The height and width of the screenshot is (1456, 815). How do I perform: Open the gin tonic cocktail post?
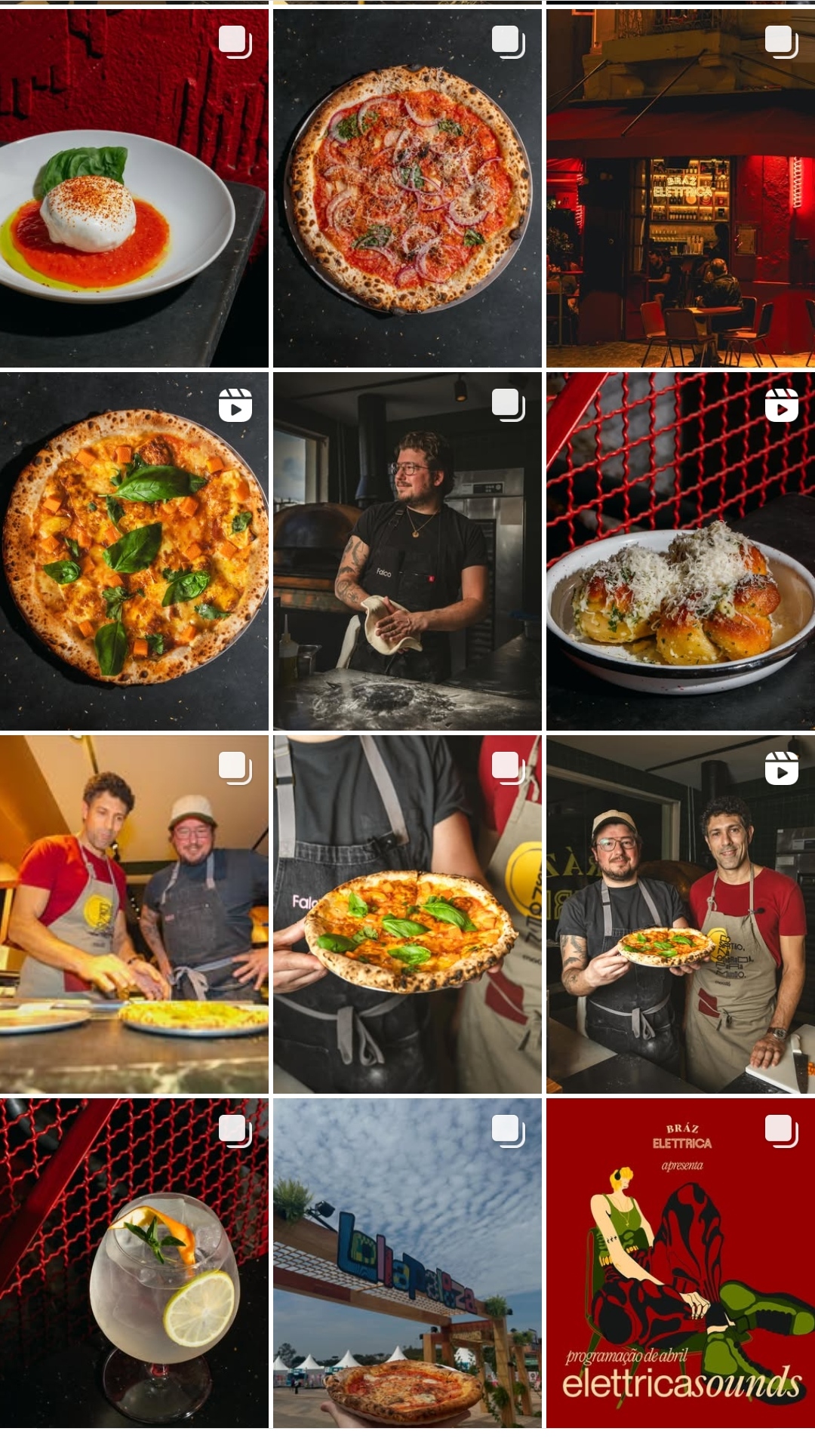click(134, 1263)
